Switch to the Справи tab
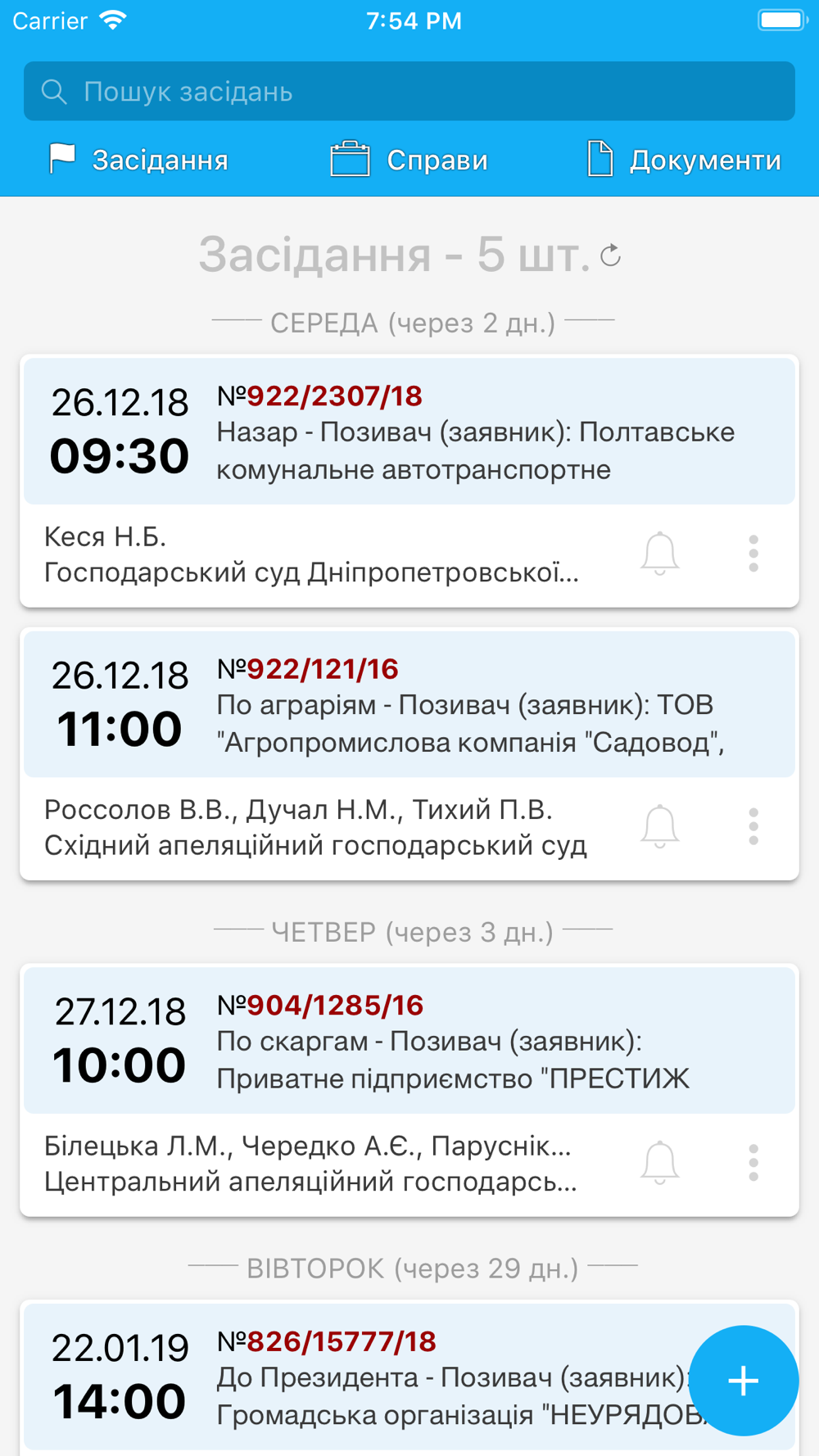The image size is (819, 1456). click(409, 160)
